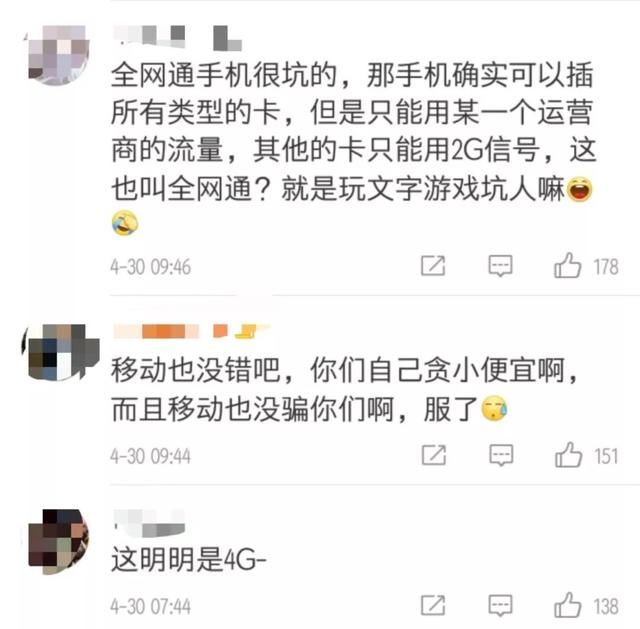Screen dimensions: 640x629
Task: Like the 这明明是4G- comment
Action: [x=568, y=605]
